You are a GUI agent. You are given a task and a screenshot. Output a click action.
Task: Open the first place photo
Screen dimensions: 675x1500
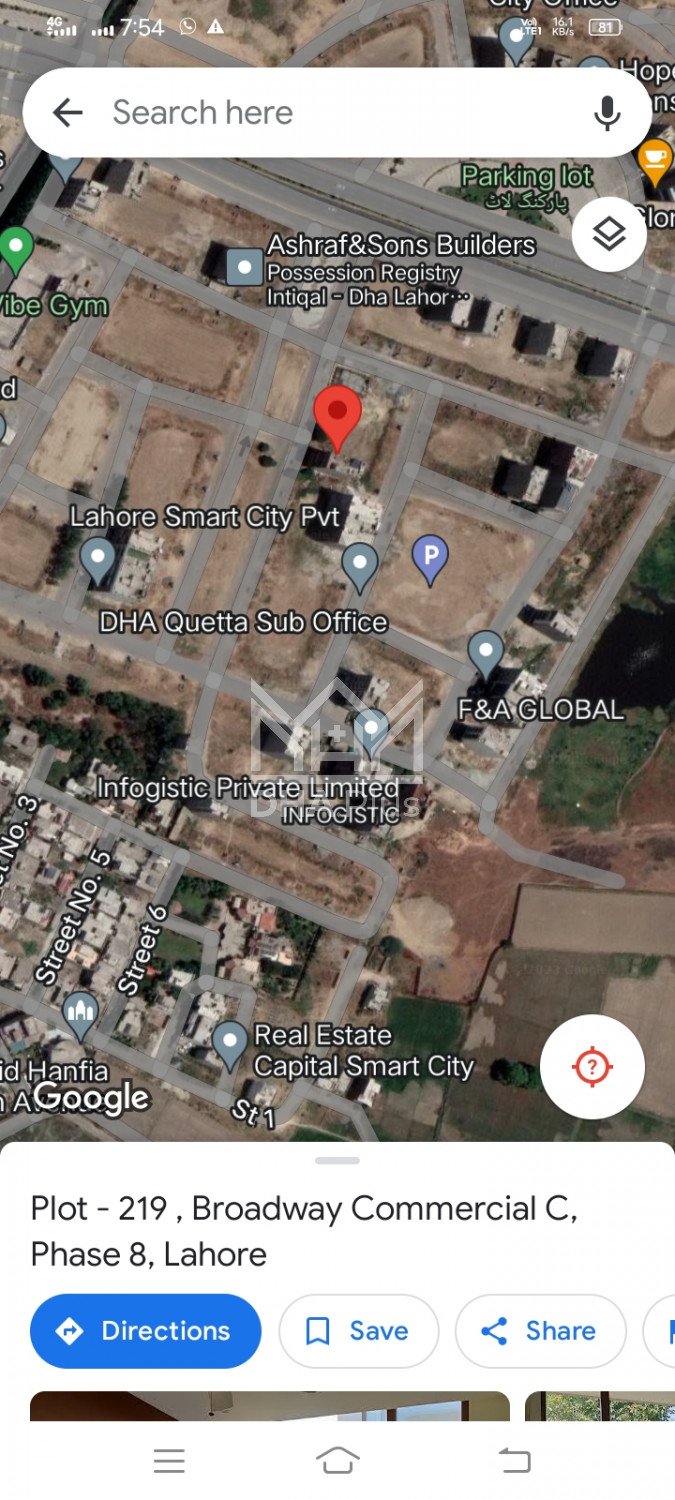pos(270,1406)
